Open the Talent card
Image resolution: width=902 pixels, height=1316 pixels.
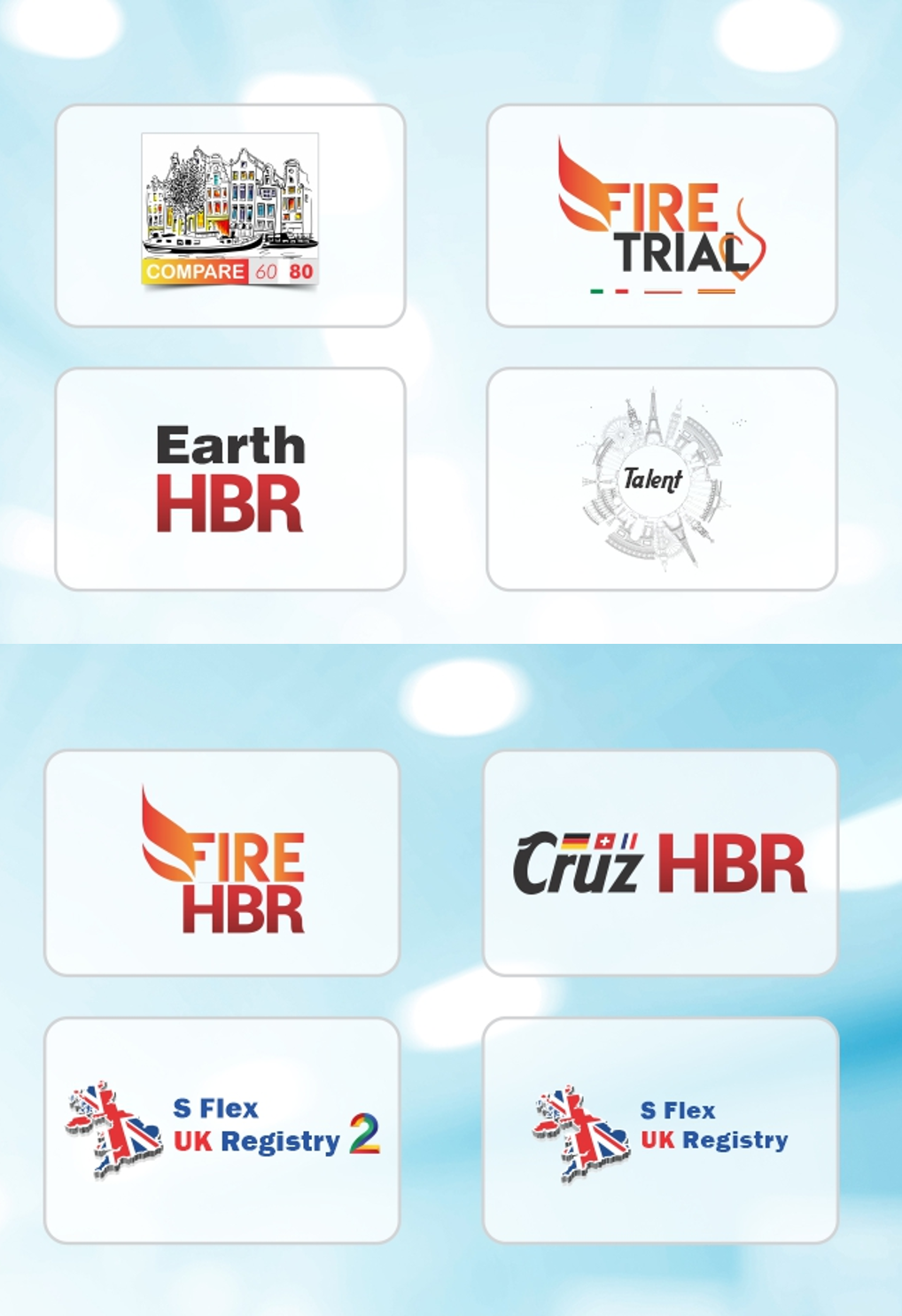click(x=661, y=478)
